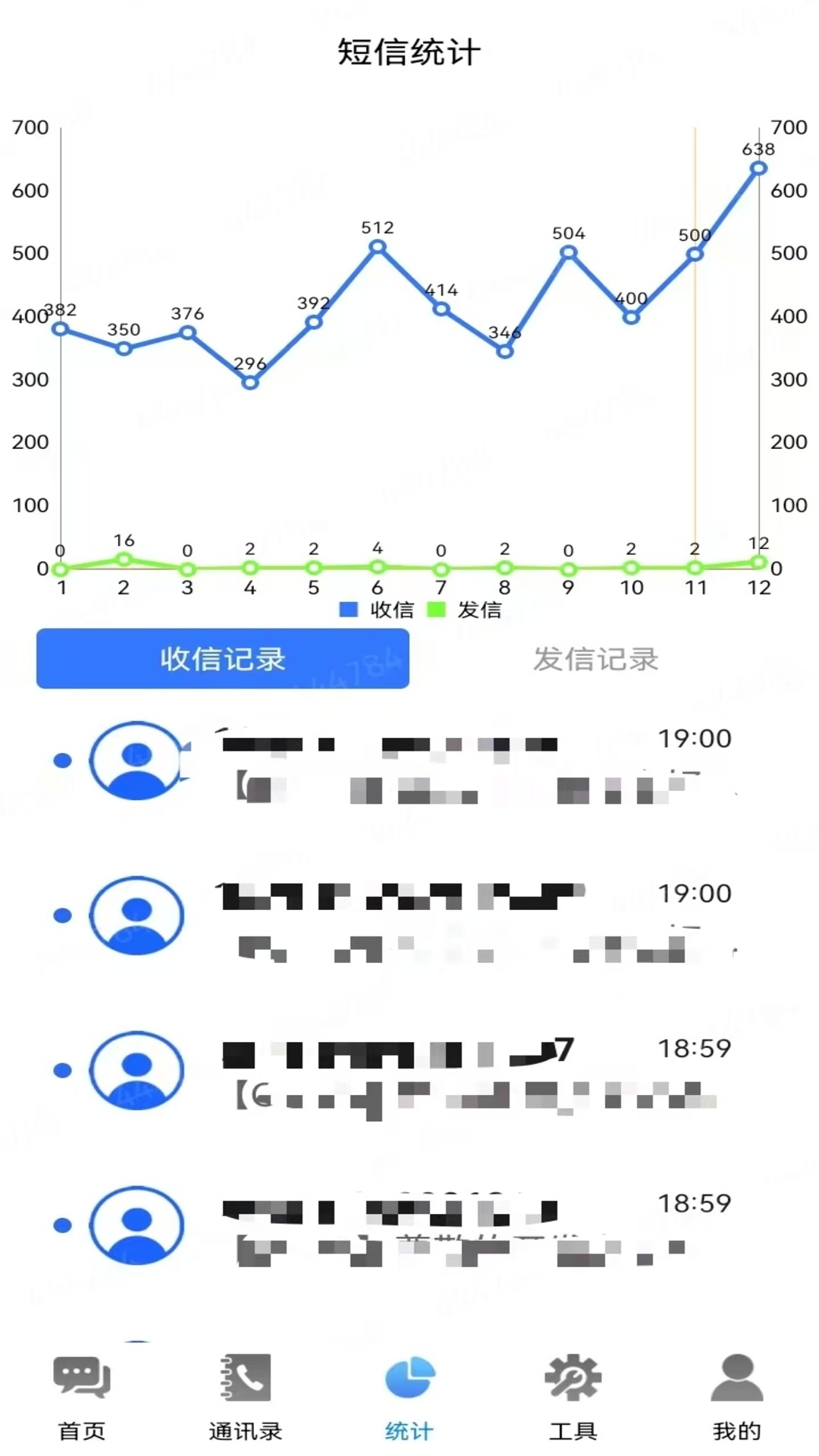Switch to the 收信记录 tab
Screen dimensions: 819x1456
coord(223,659)
